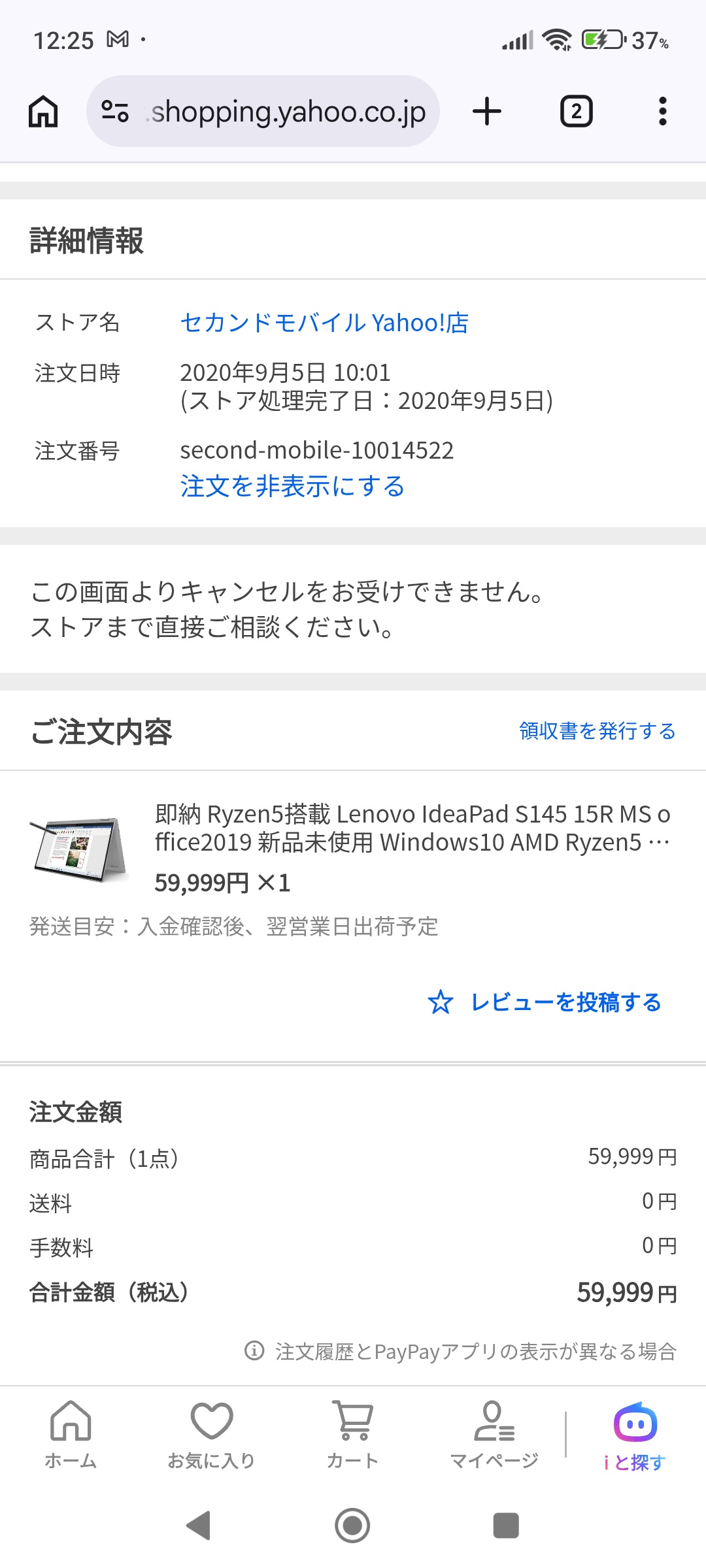Tap レビューを投稿する to post a review

pyautogui.click(x=545, y=1002)
